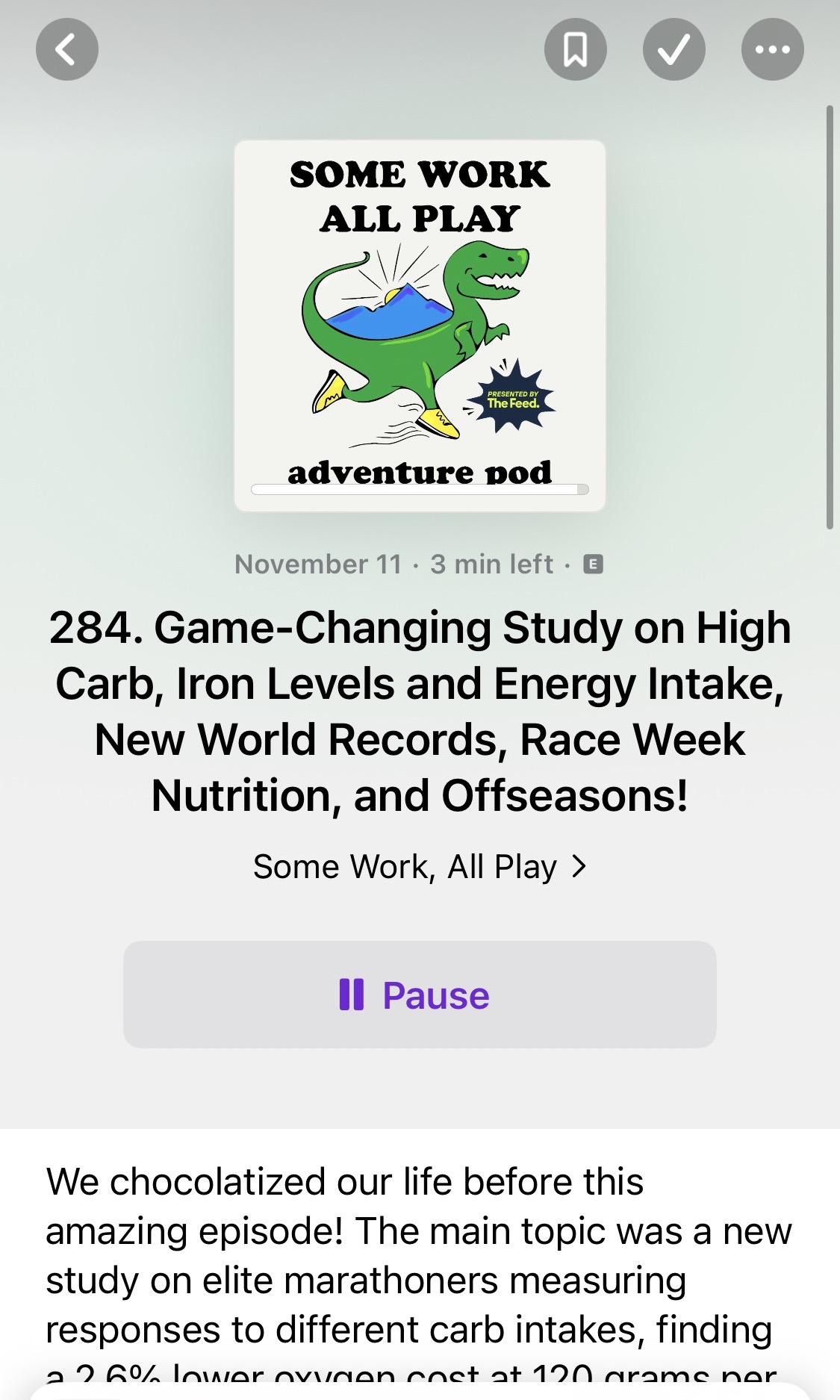Screen dimensions: 840x1400
Task: Open the Some Work, All Play show page
Action: coord(419,867)
